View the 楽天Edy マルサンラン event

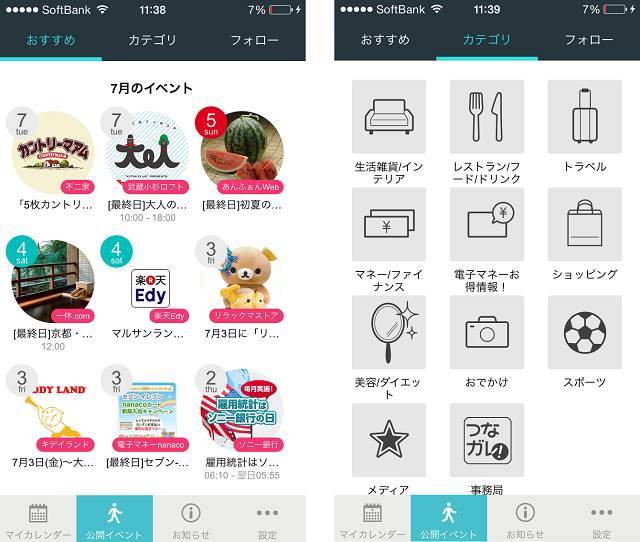coord(148,281)
